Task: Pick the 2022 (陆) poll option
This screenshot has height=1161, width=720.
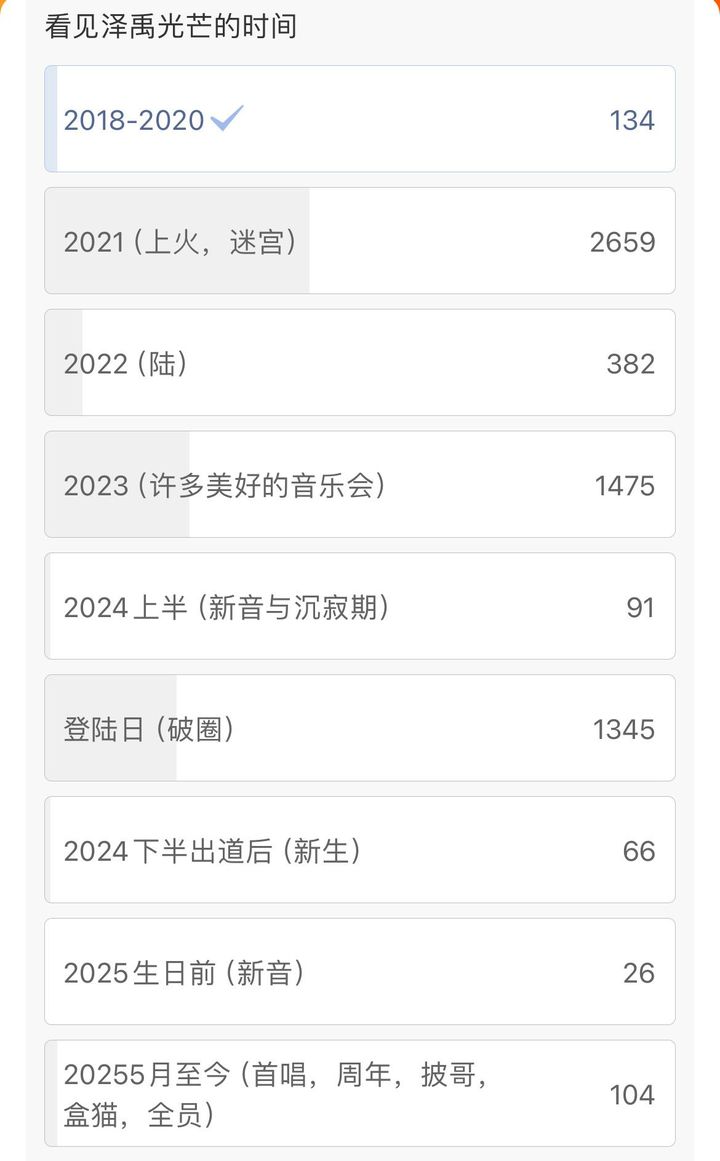Action: click(360, 363)
